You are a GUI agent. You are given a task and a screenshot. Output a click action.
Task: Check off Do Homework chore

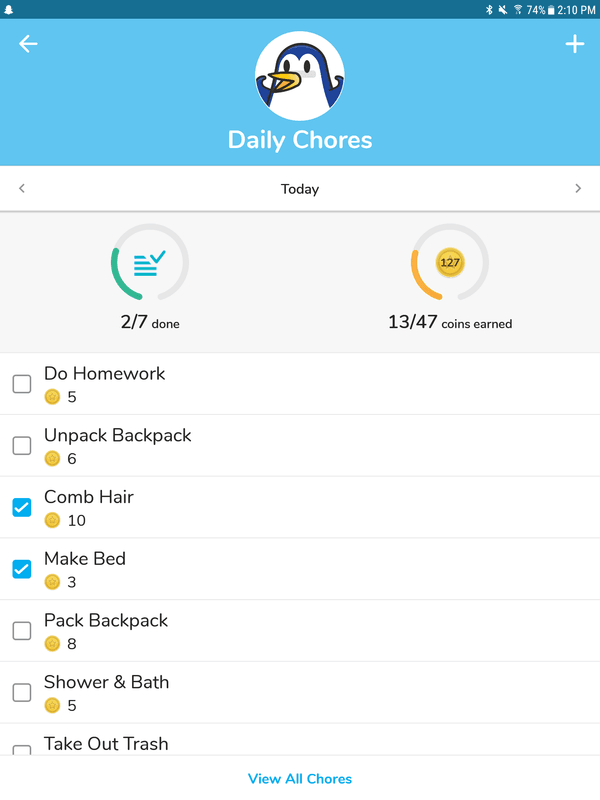coord(22,384)
